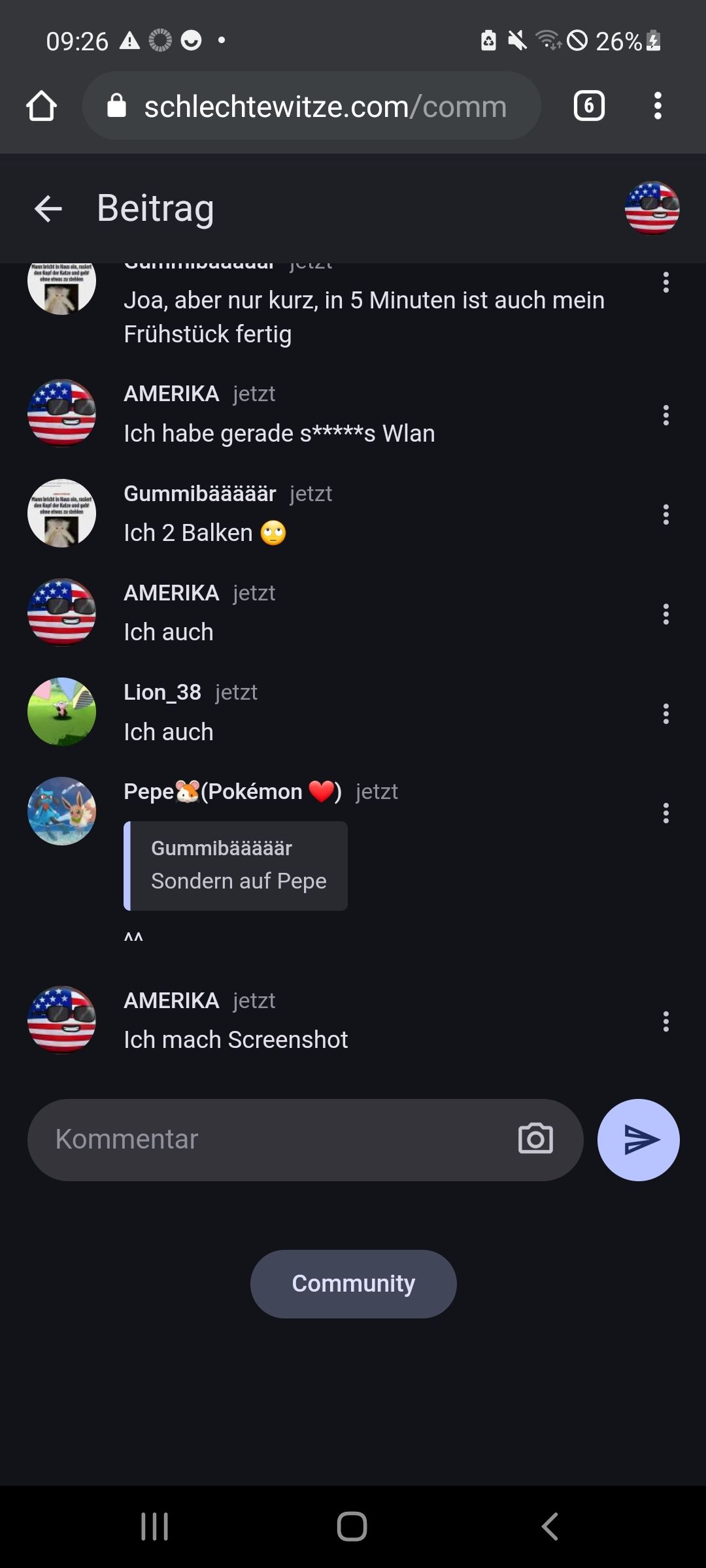Edit the schlechtewitze.com address bar
The image size is (706, 1568).
tap(324, 106)
